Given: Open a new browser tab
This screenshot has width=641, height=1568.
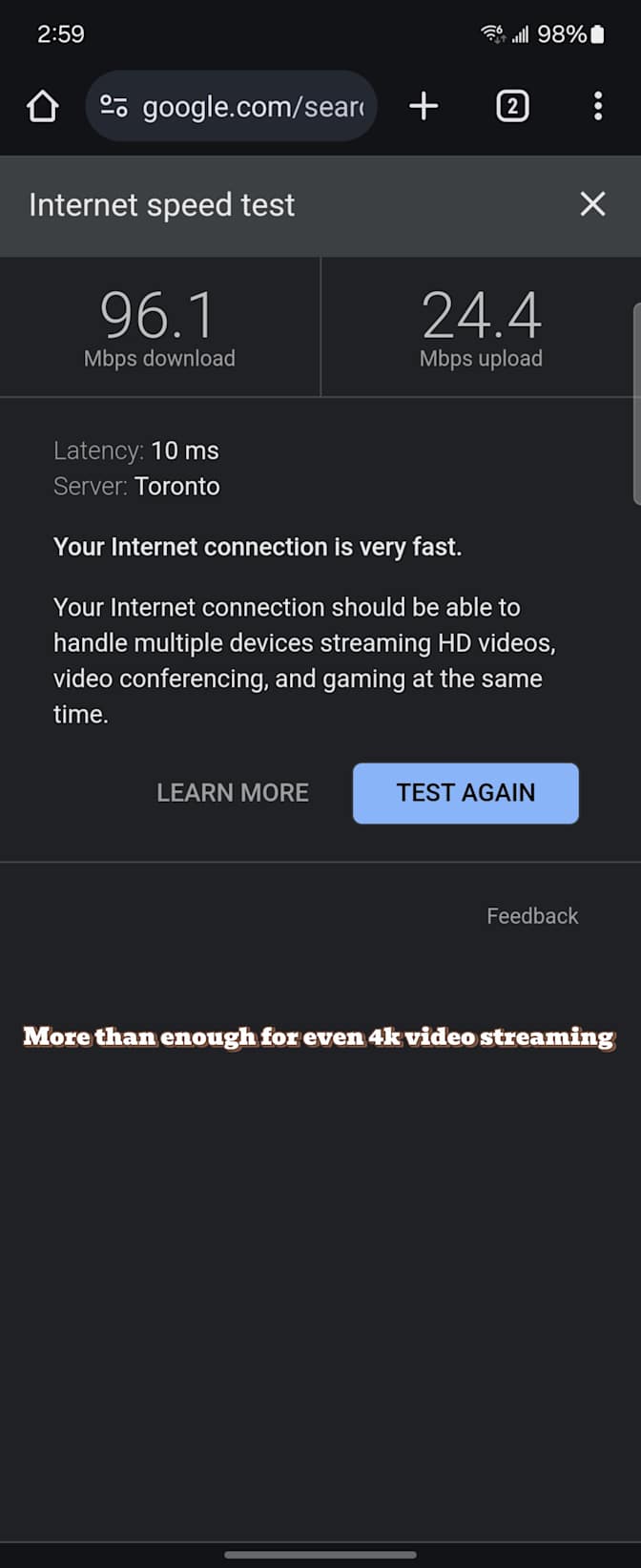Looking at the screenshot, I should coord(424,106).
